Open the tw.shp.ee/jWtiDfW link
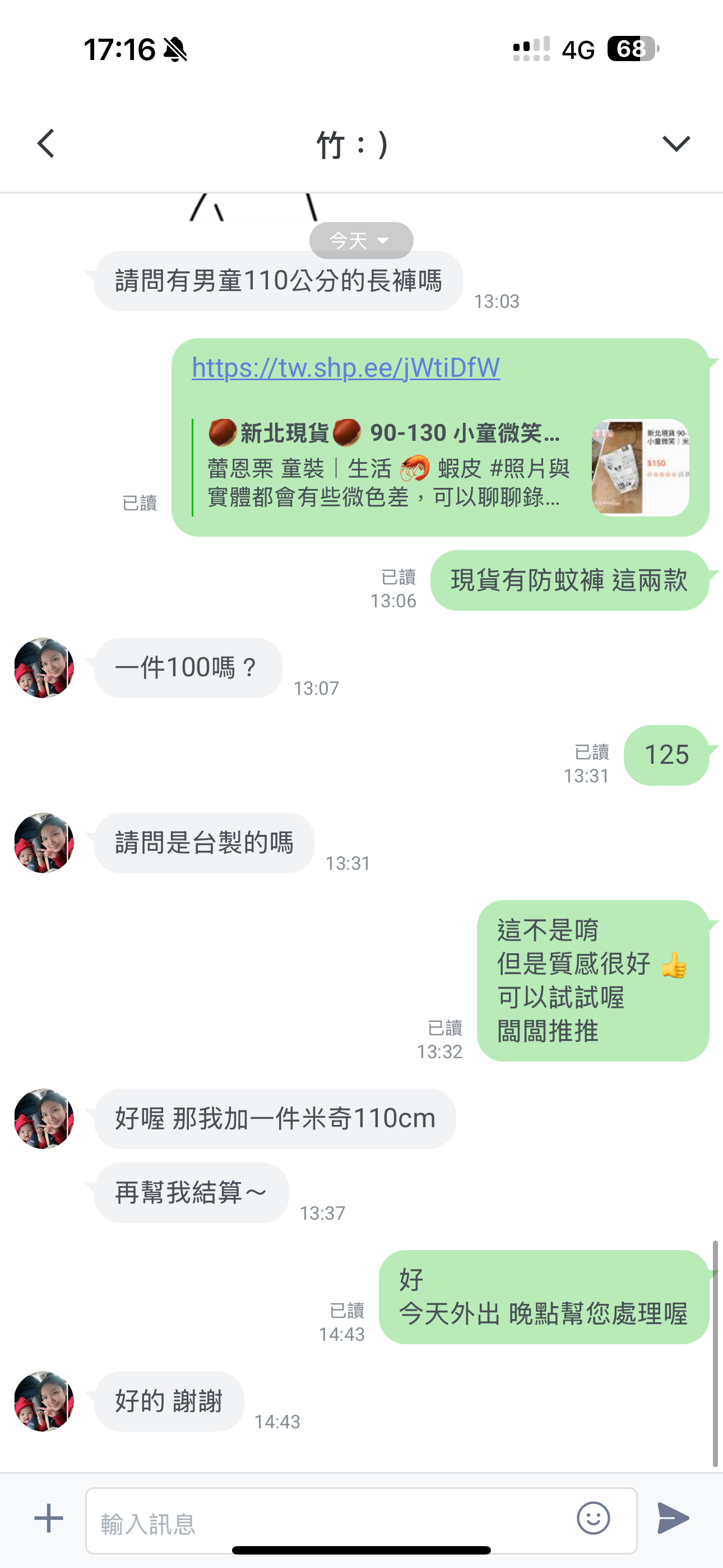This screenshot has width=723, height=1568. 346,368
